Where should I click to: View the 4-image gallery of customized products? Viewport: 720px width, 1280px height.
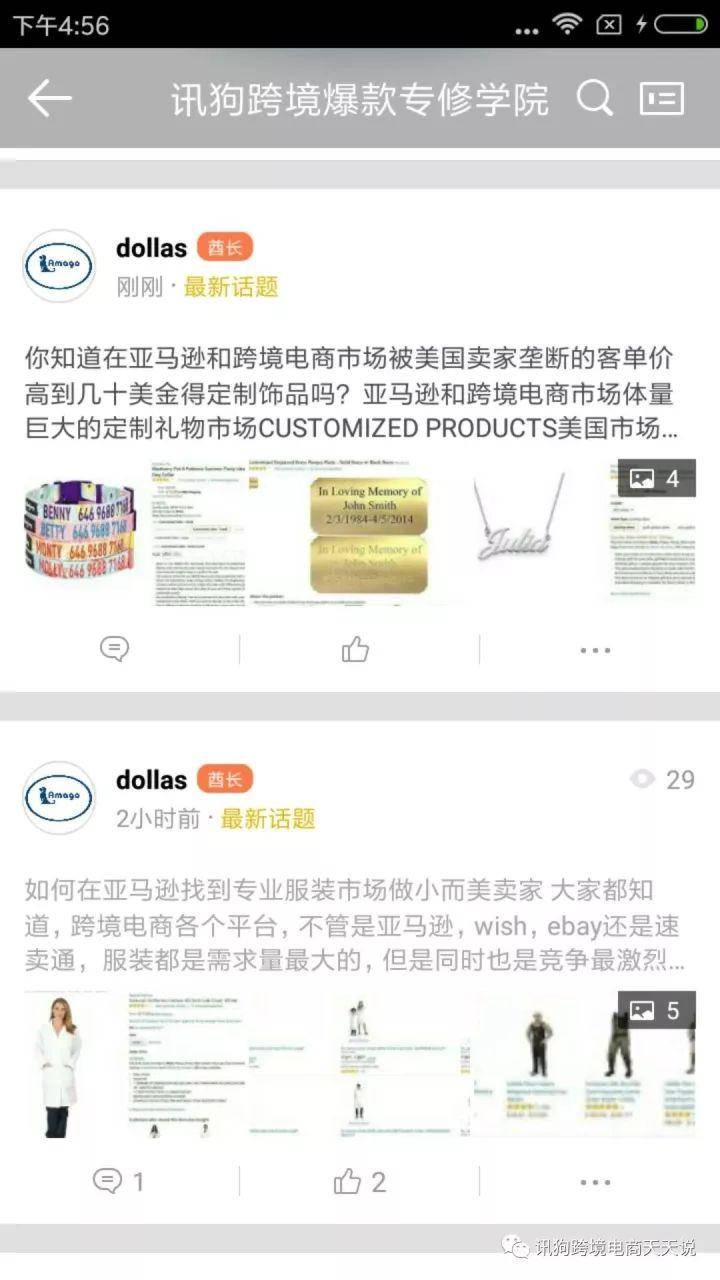360,530
